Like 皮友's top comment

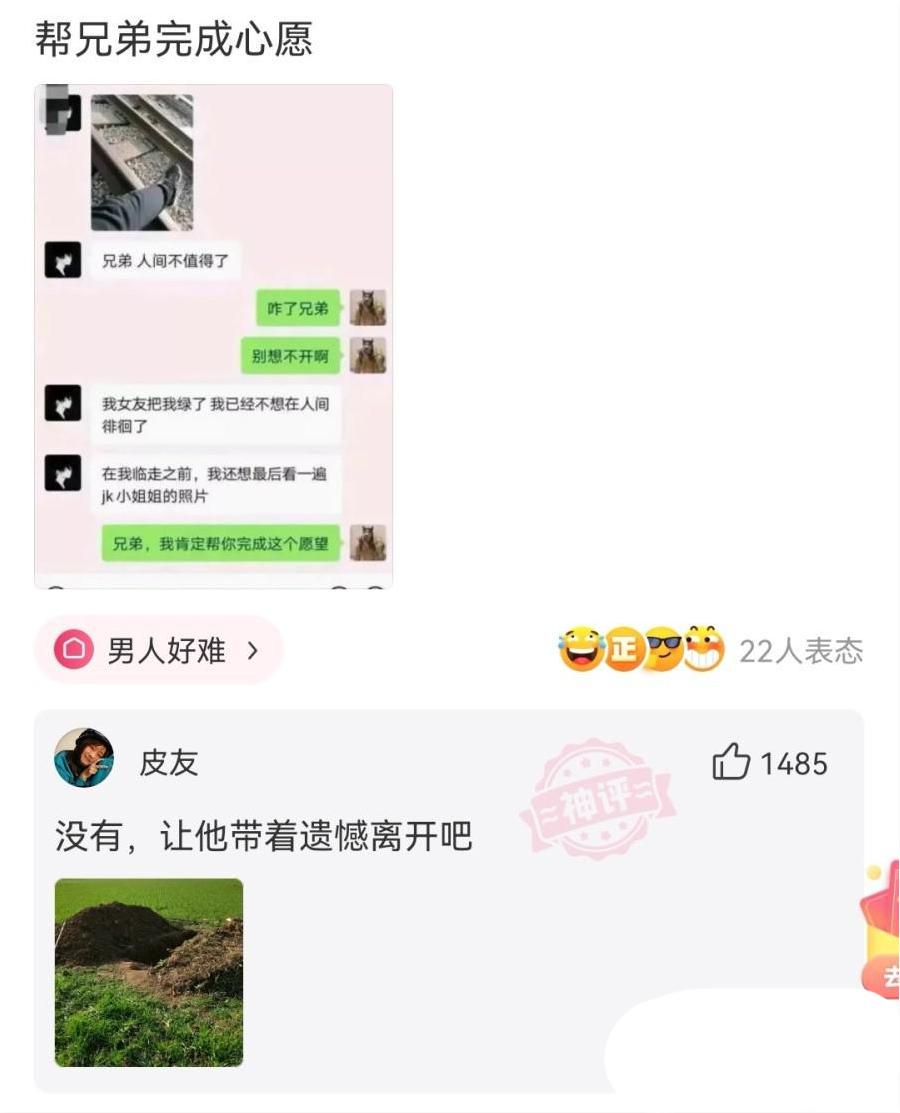click(x=732, y=763)
